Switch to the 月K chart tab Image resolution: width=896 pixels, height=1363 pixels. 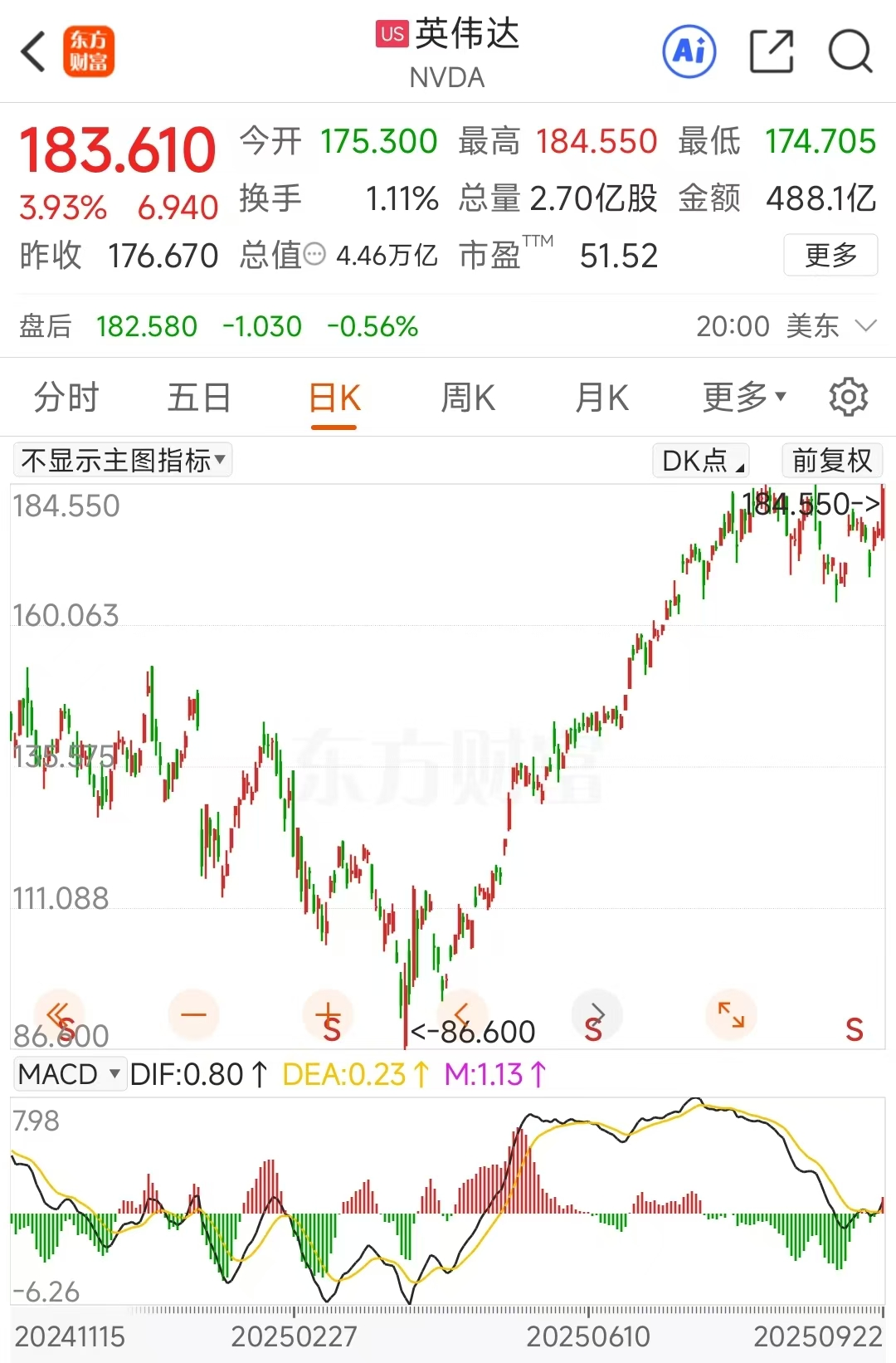click(602, 398)
